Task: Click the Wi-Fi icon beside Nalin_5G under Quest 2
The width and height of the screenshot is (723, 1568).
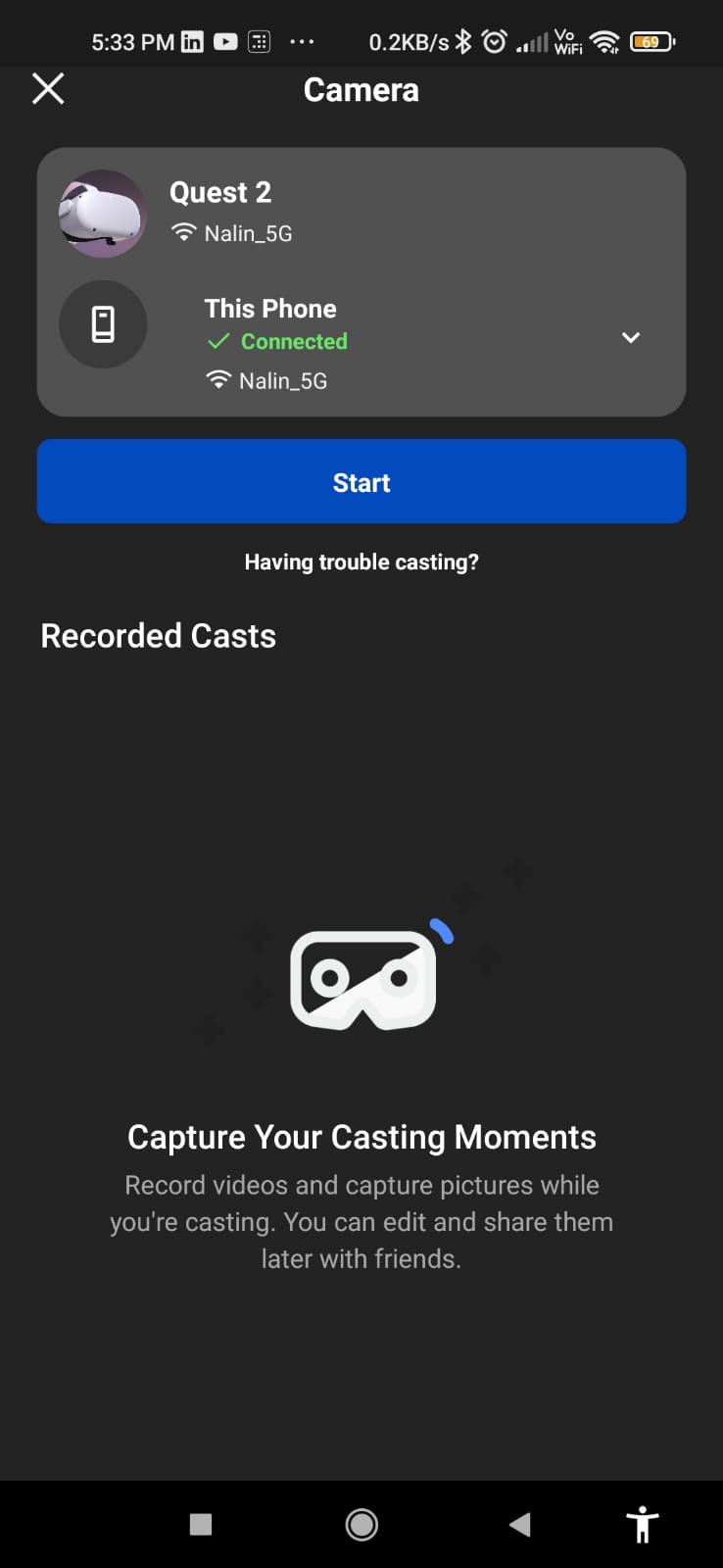Action: pos(184,233)
